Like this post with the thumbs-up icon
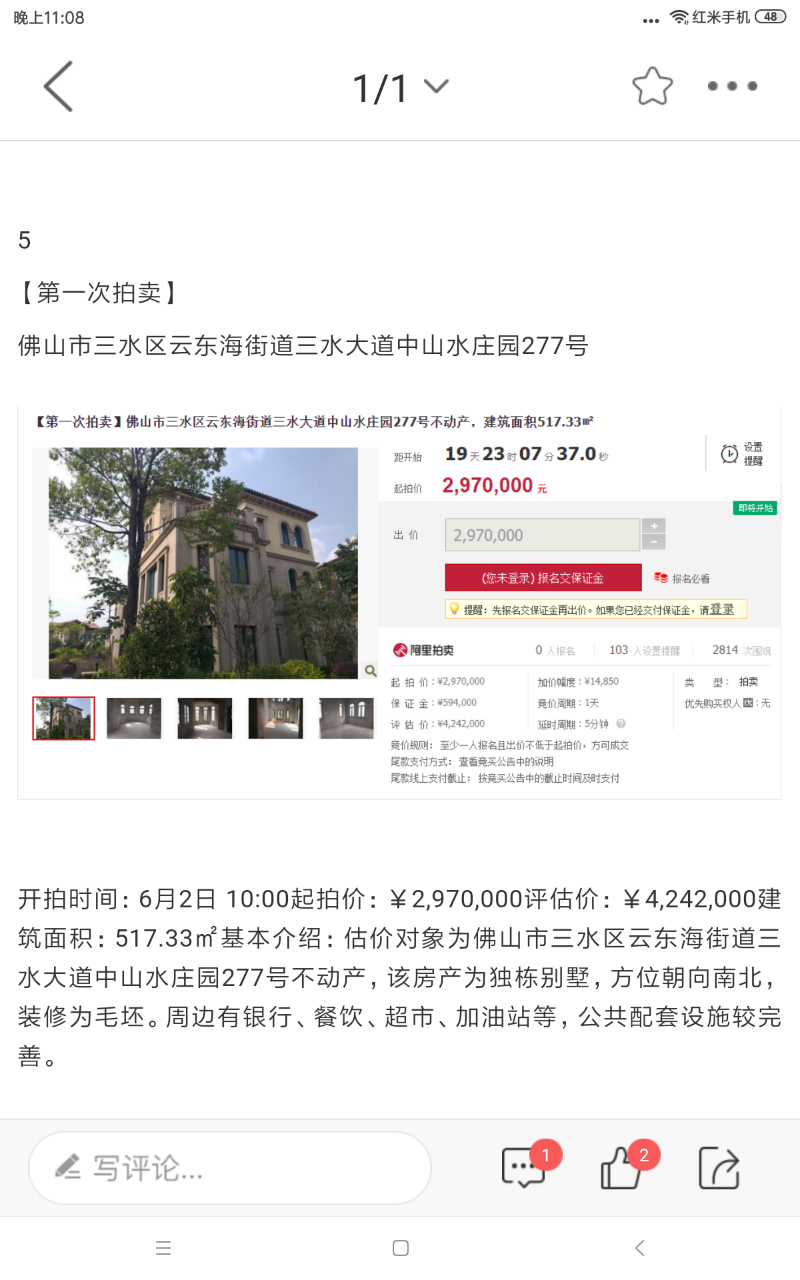800x1280 pixels. point(621,1167)
